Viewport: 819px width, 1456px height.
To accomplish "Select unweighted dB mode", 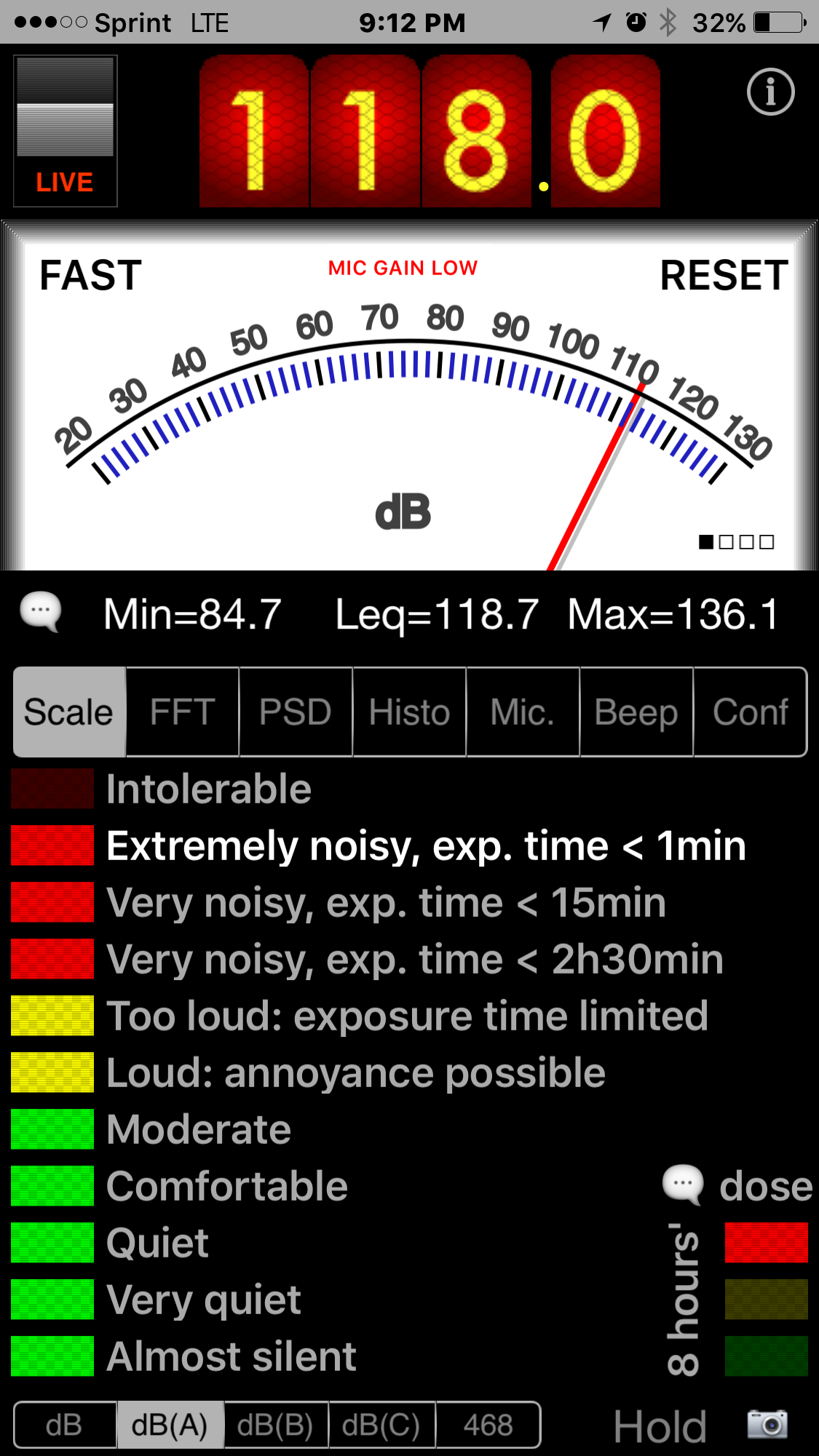I will coord(64,1425).
